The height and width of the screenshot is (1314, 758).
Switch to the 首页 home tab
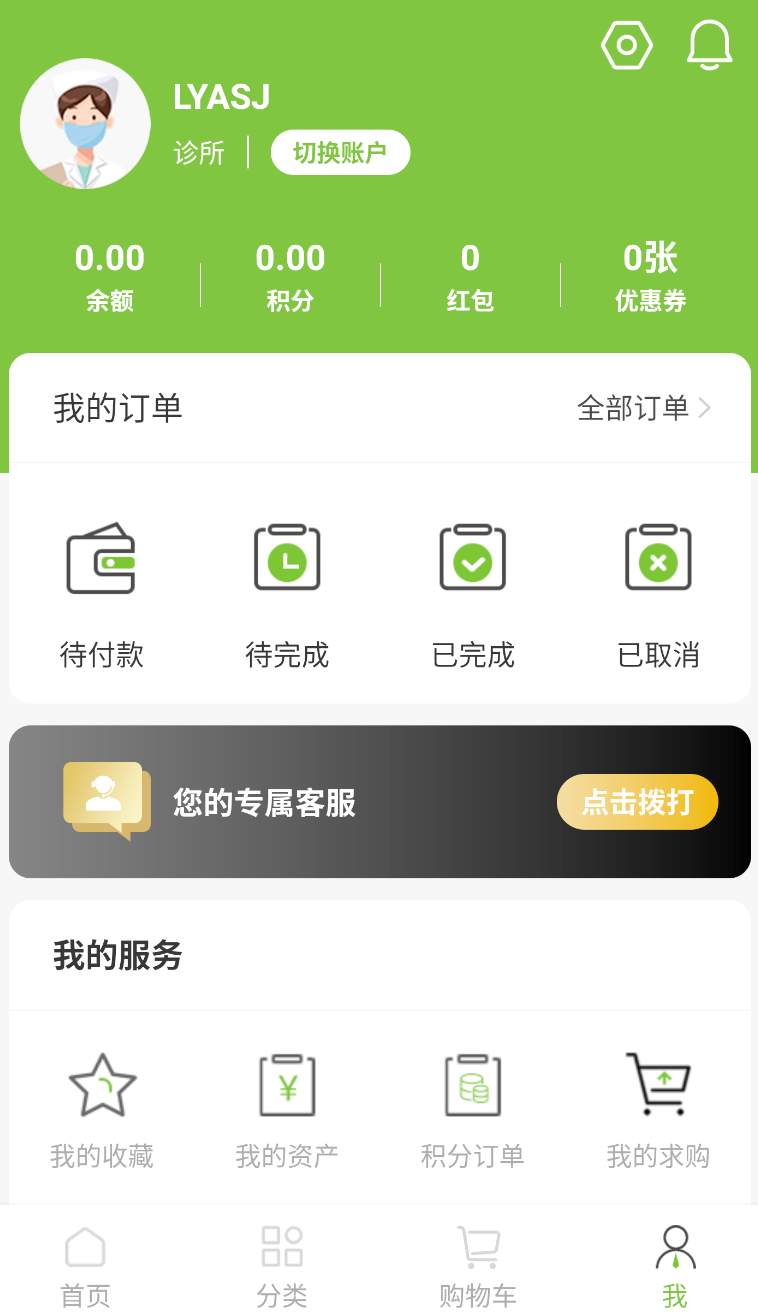(84, 1262)
